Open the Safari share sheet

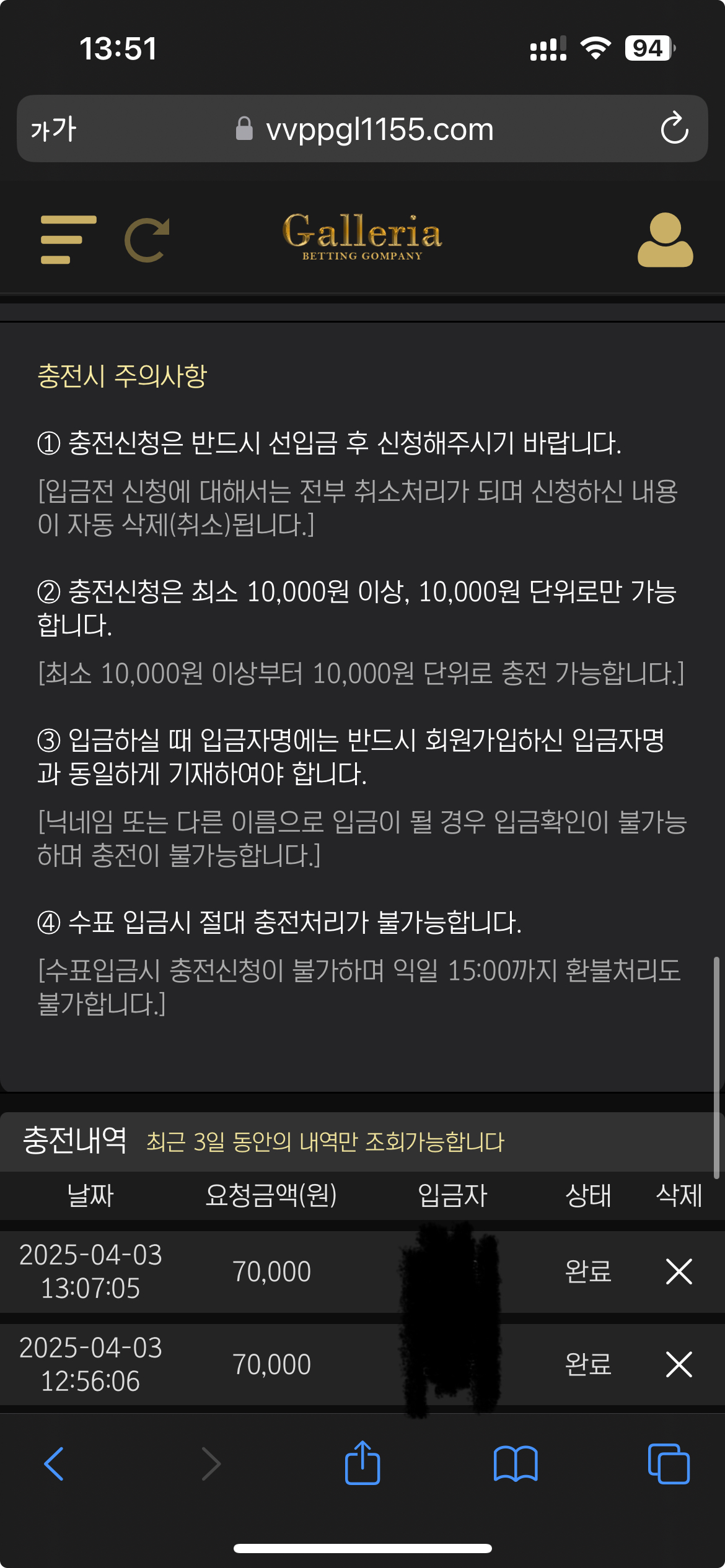362,1462
